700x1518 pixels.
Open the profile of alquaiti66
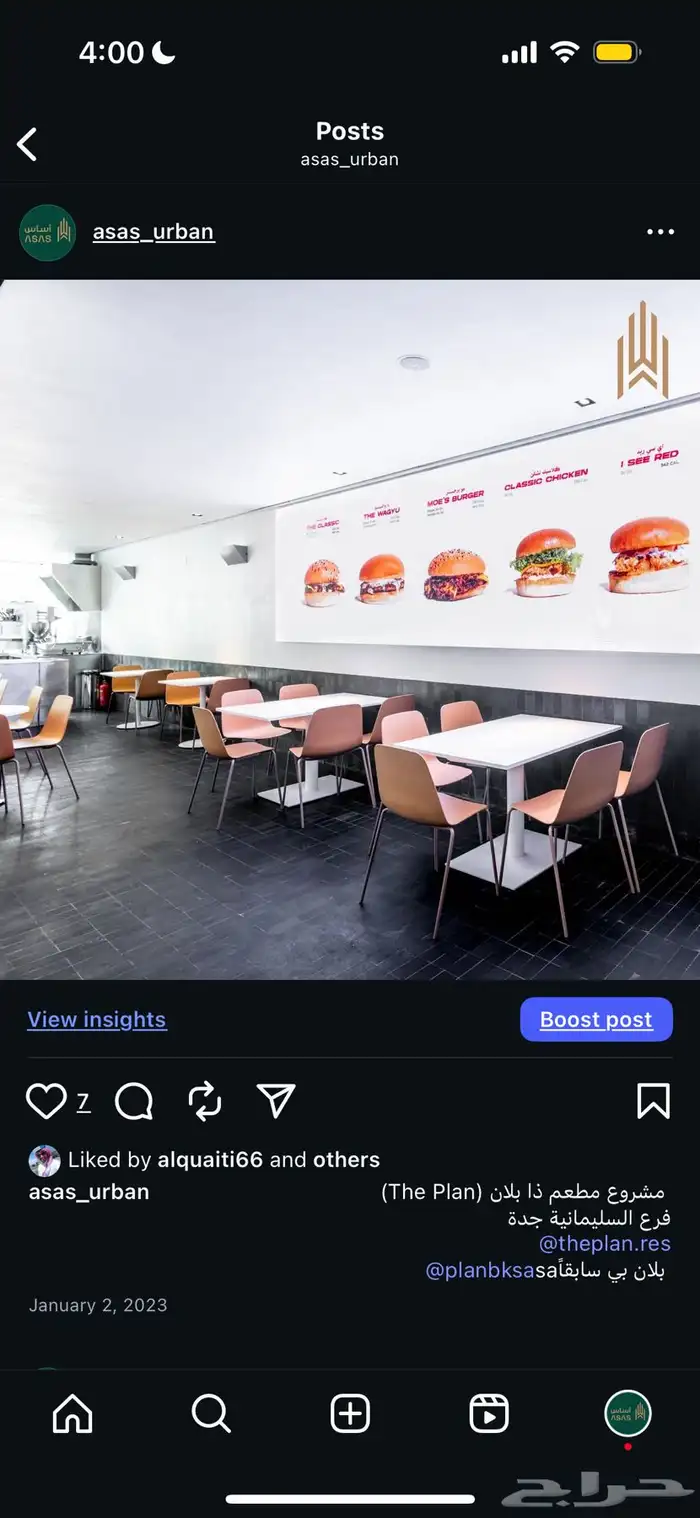[x=209, y=1160]
